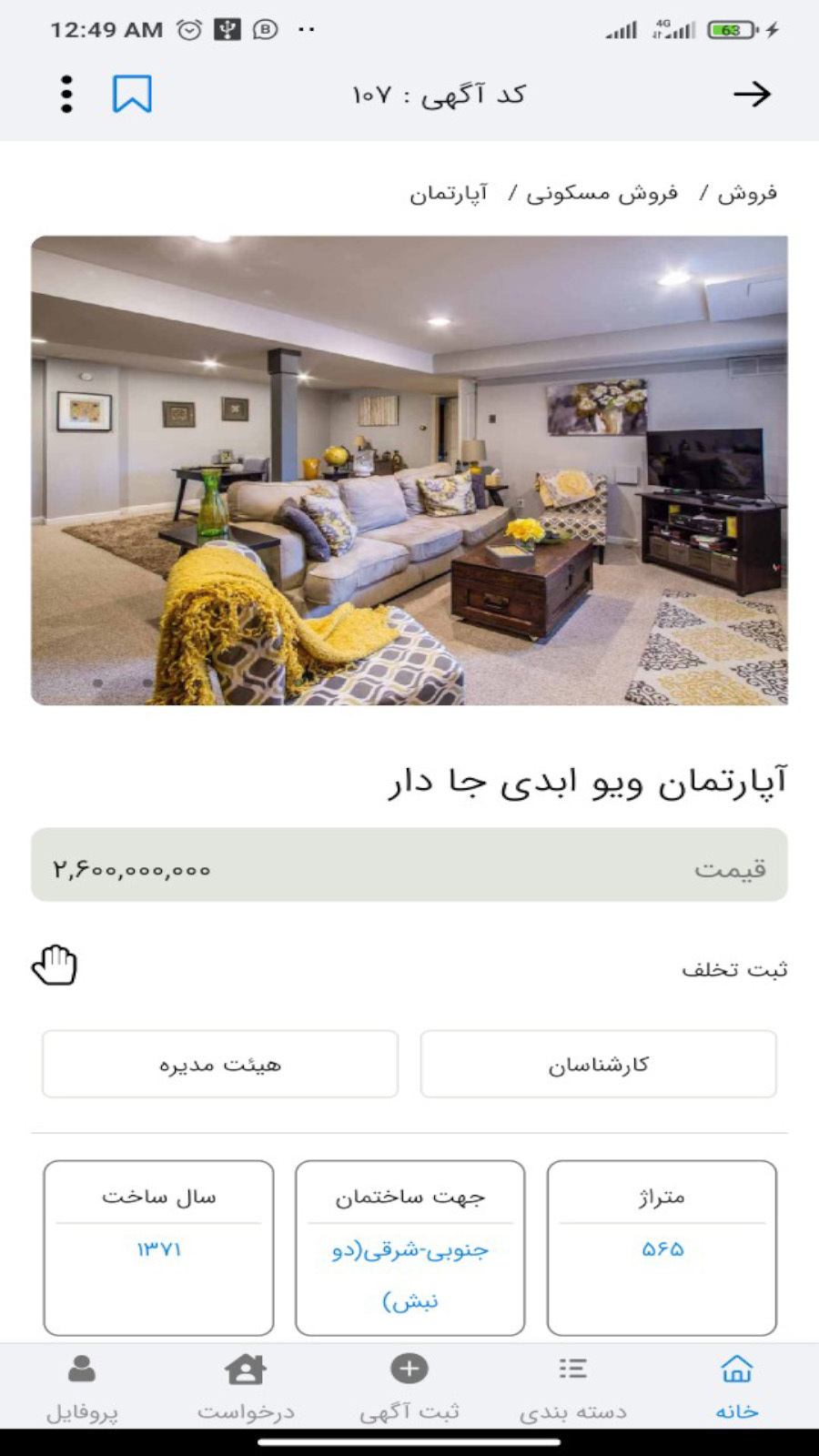
Task: Bookmark this apartment listing
Action: [132, 95]
